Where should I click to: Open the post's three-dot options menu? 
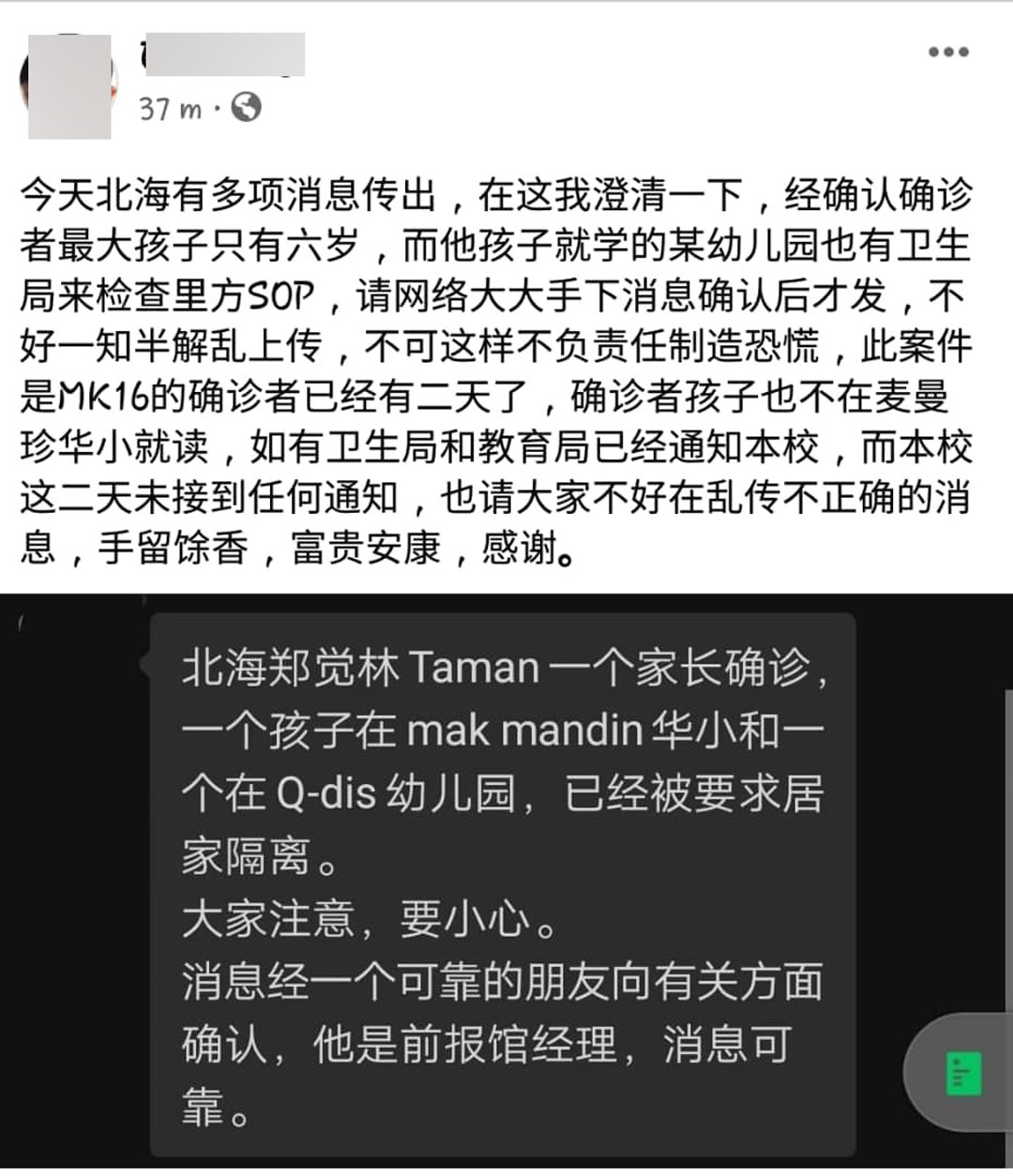pos(947,53)
